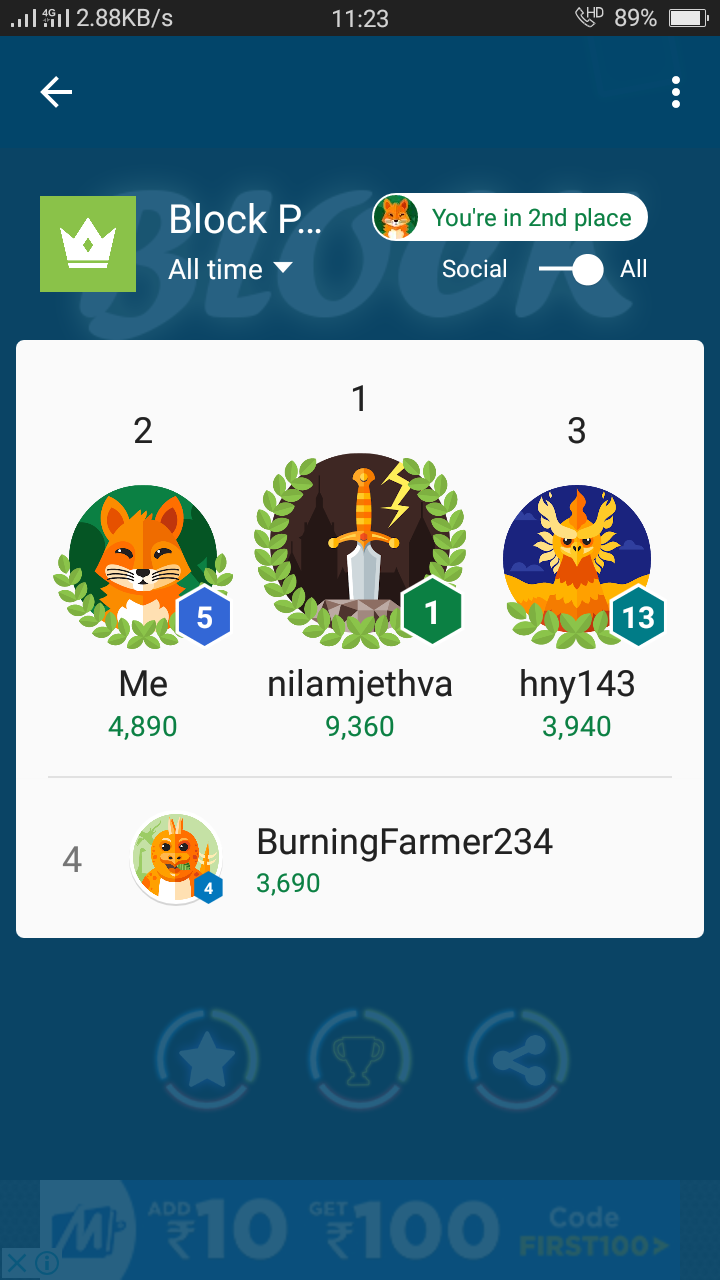Viewport: 720px width, 1280px height.
Task: Open the ₹10 get ₹100 ad banner
Action: (x=360, y=1230)
